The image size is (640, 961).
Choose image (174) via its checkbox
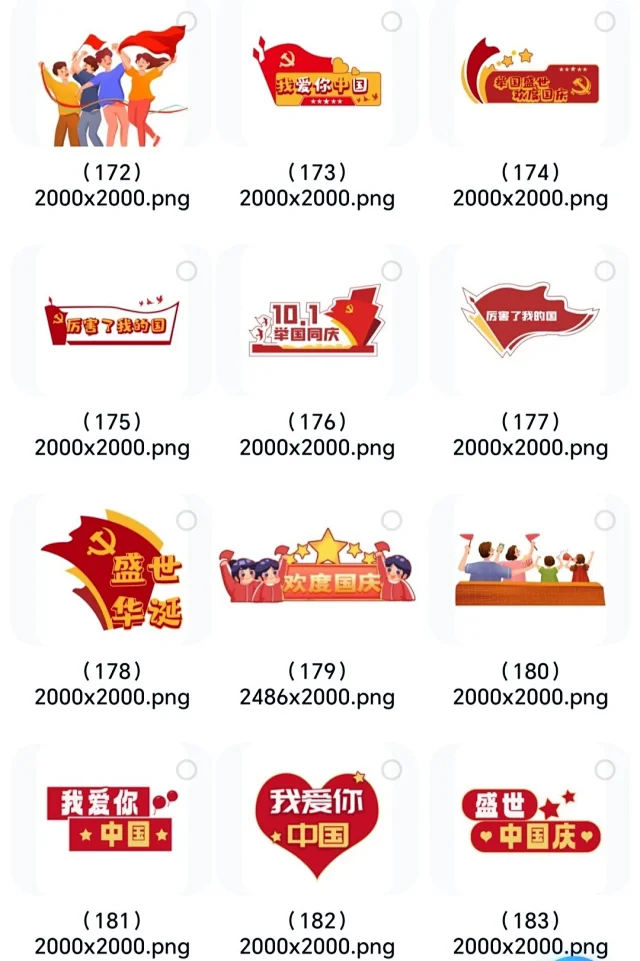(x=604, y=22)
